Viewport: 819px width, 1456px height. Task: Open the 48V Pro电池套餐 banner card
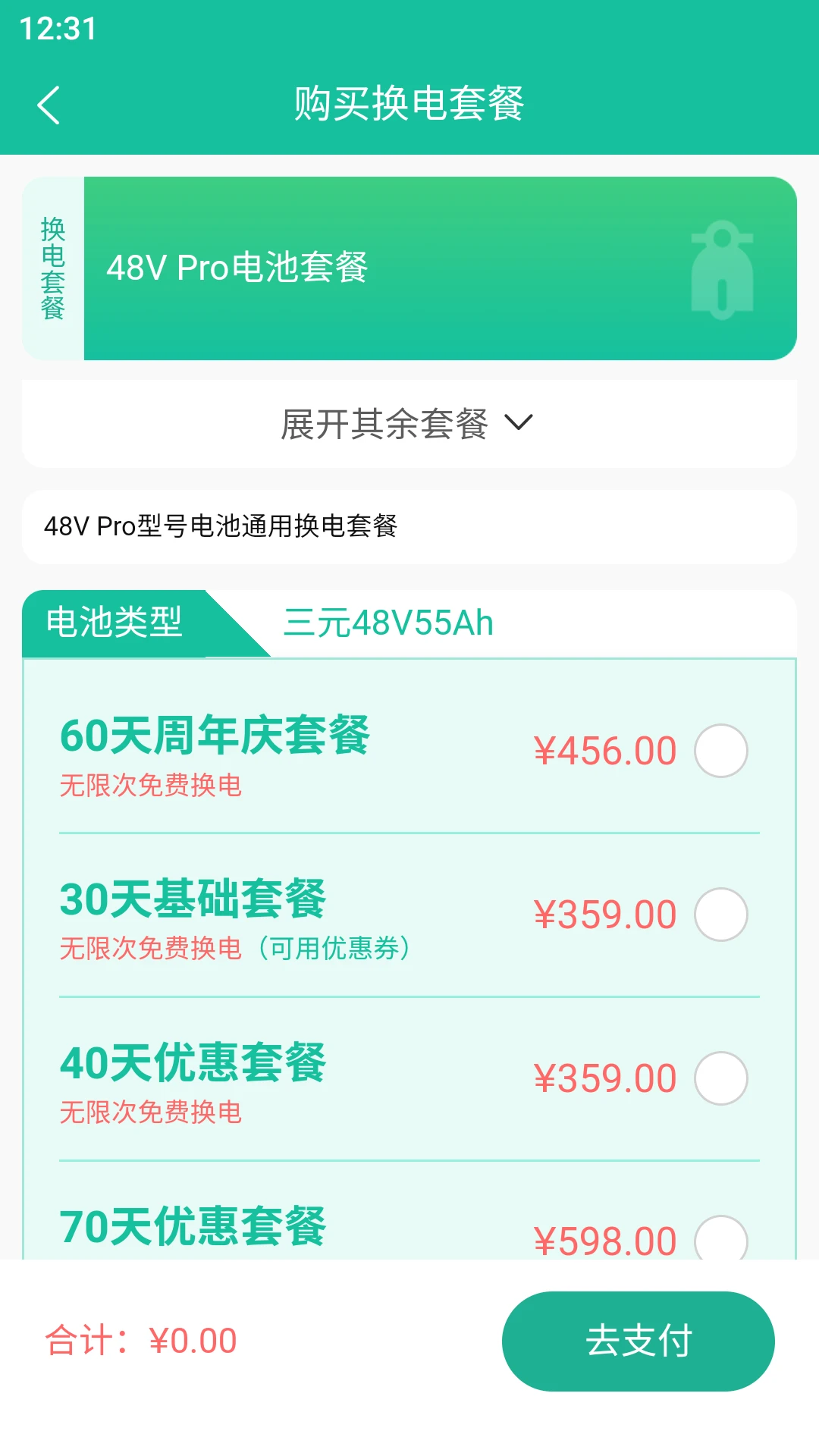point(409,268)
